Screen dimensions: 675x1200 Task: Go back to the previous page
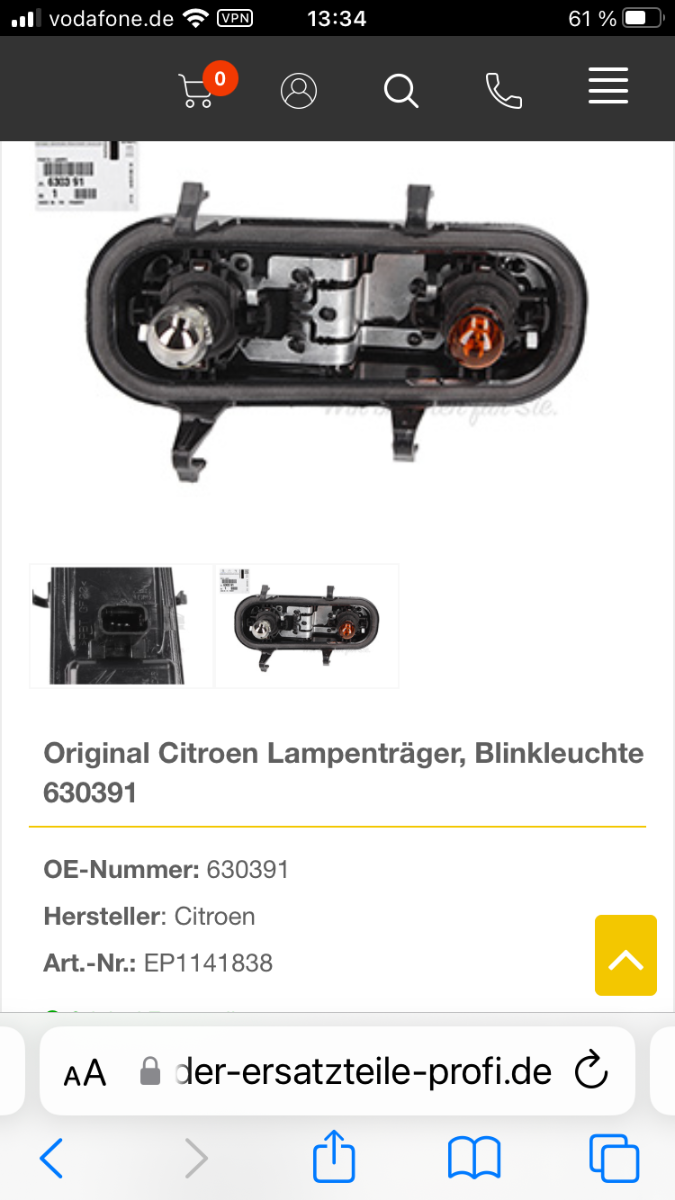pos(52,1159)
